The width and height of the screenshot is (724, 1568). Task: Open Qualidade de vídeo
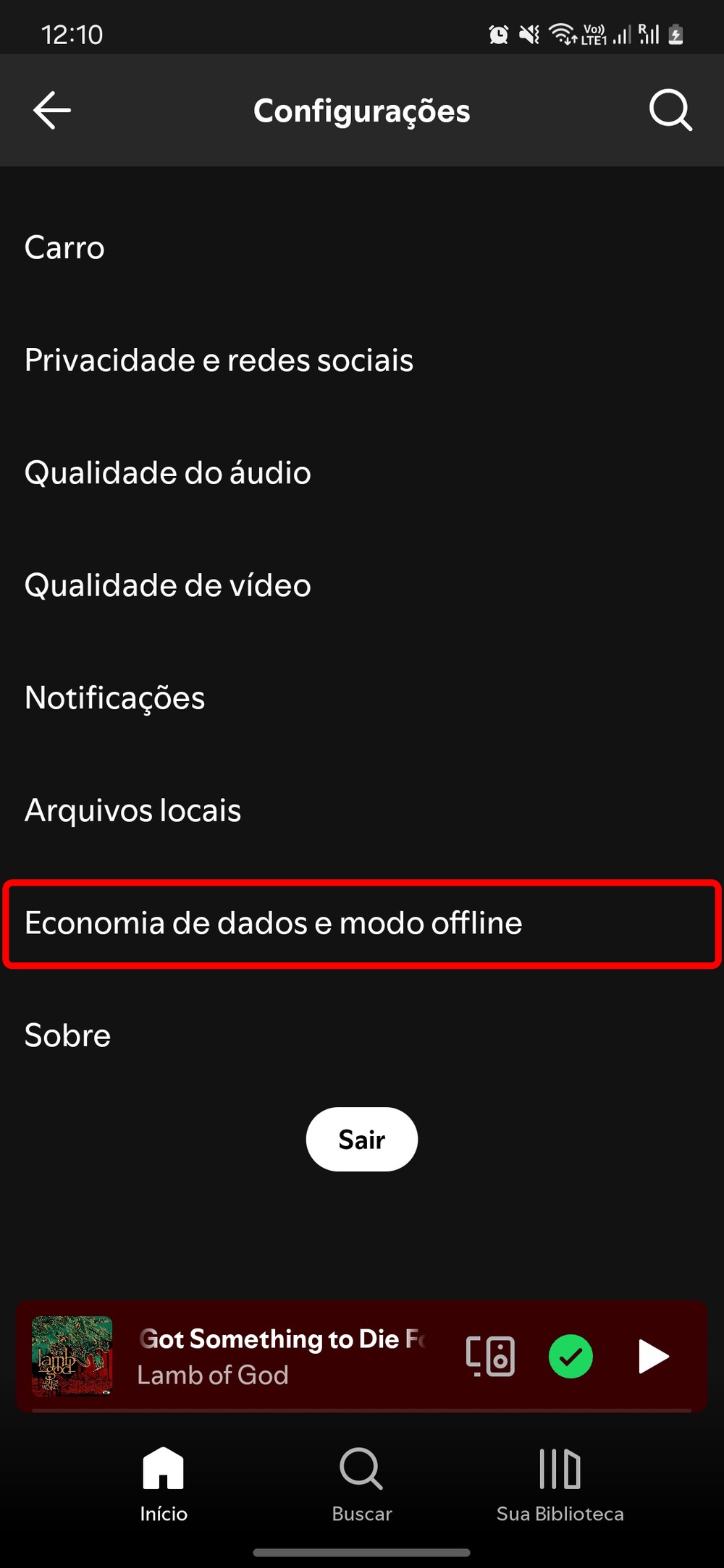point(168,585)
